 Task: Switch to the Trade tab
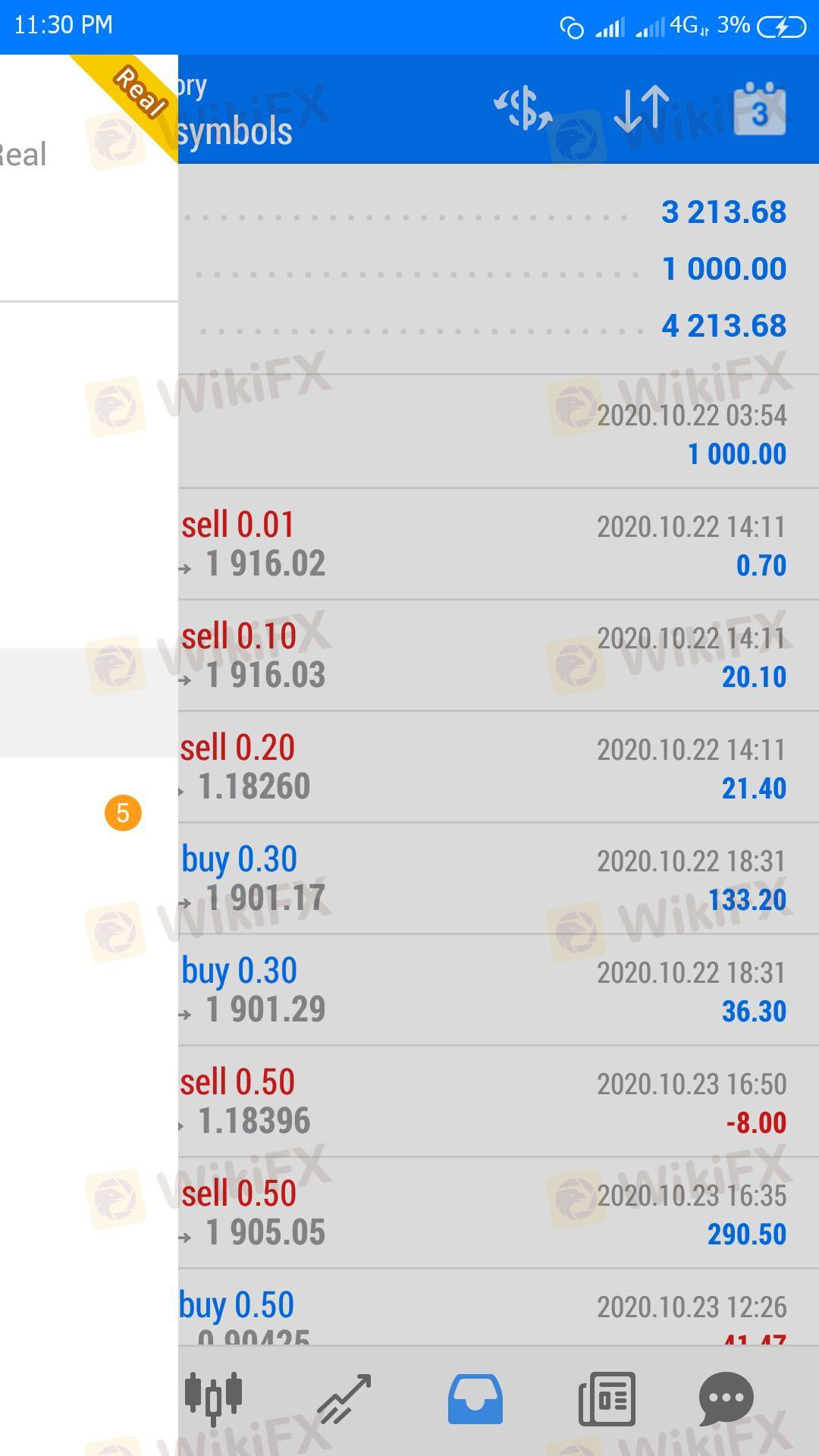[344, 1397]
